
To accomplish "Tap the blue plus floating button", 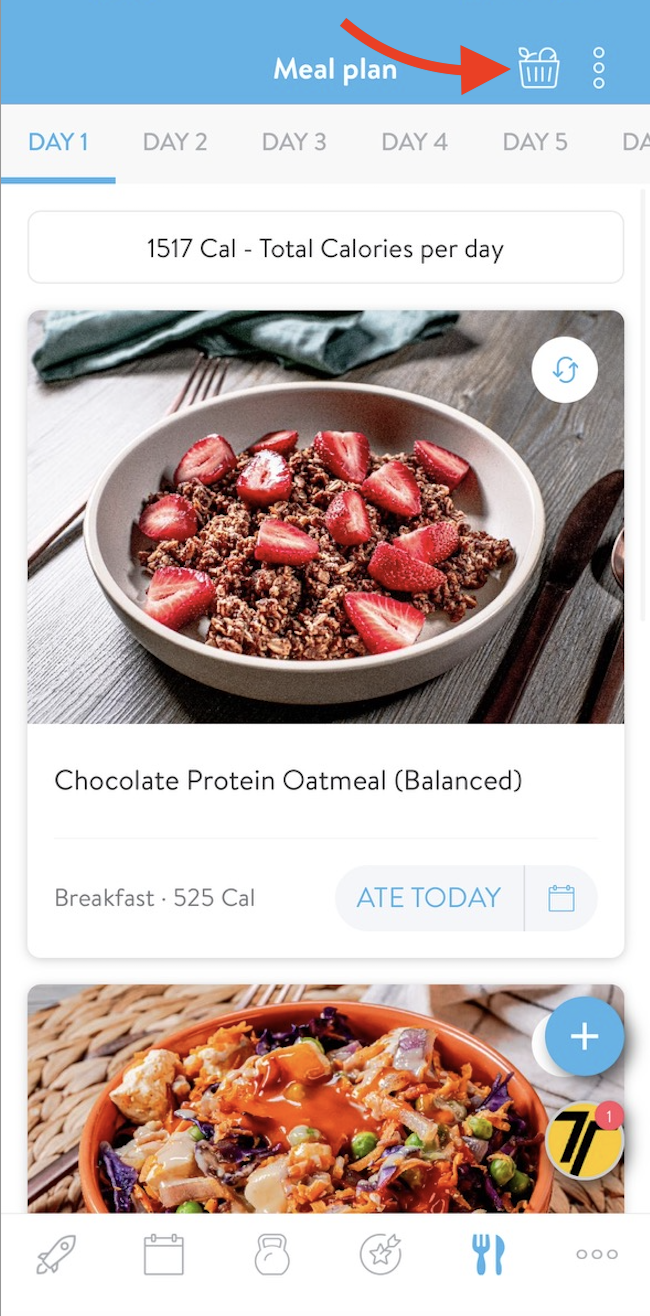I will click(x=584, y=1037).
